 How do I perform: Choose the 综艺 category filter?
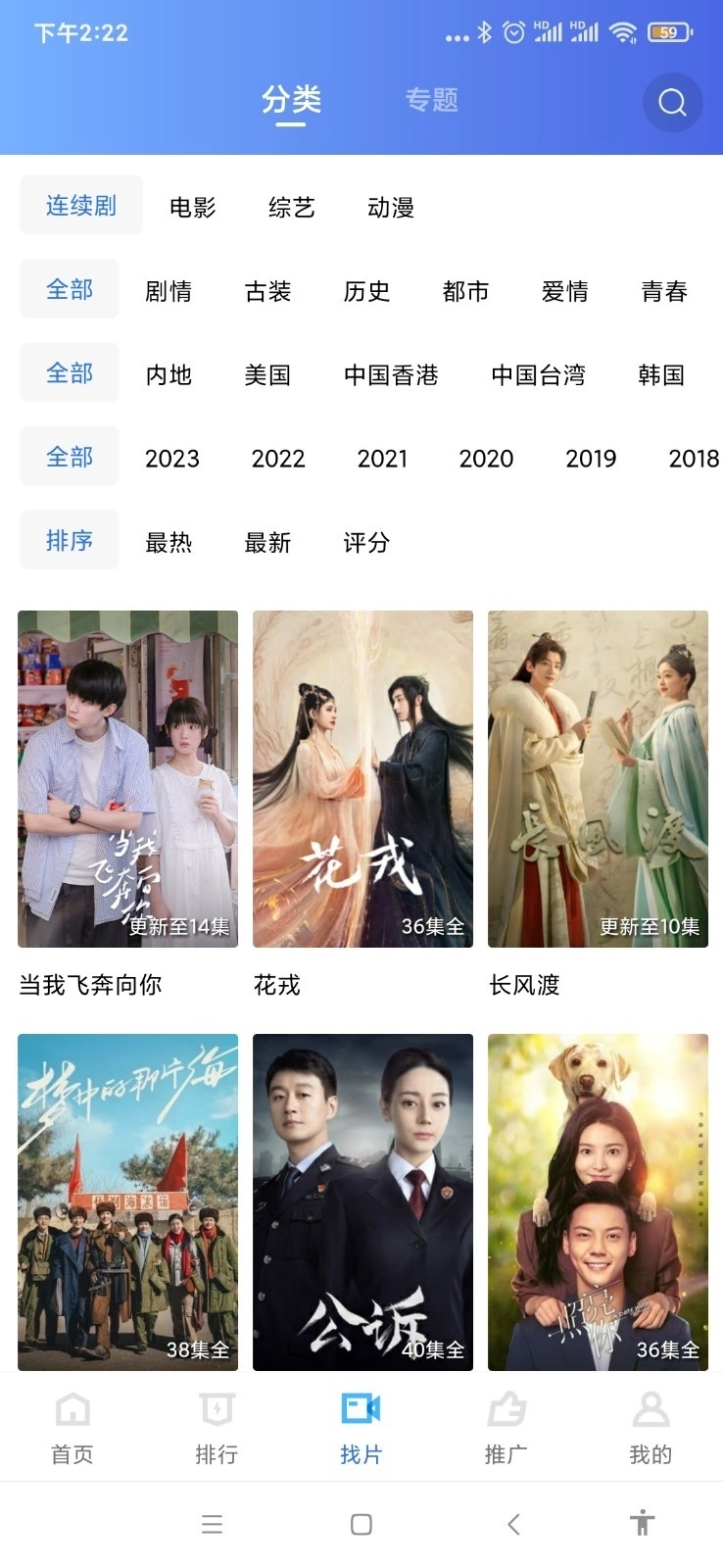(x=291, y=207)
